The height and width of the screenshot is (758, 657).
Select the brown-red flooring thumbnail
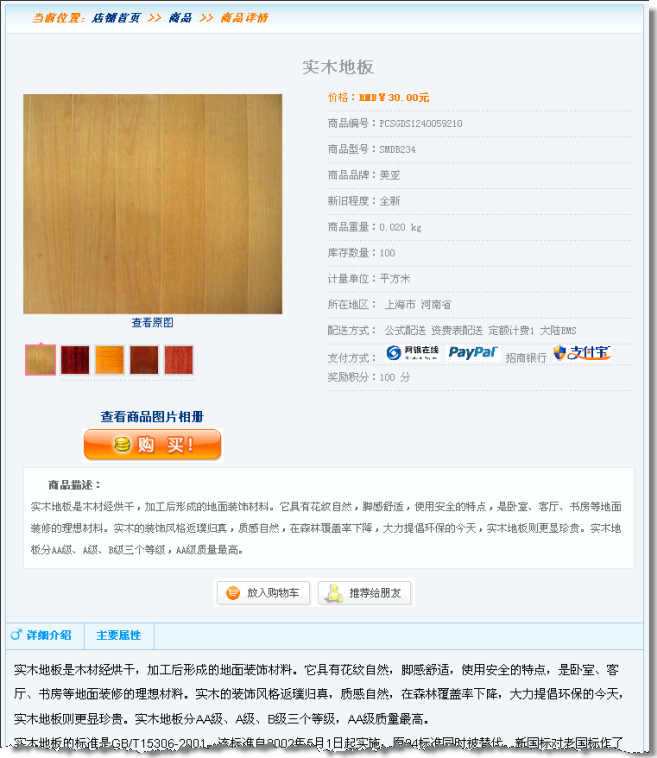tap(144, 360)
